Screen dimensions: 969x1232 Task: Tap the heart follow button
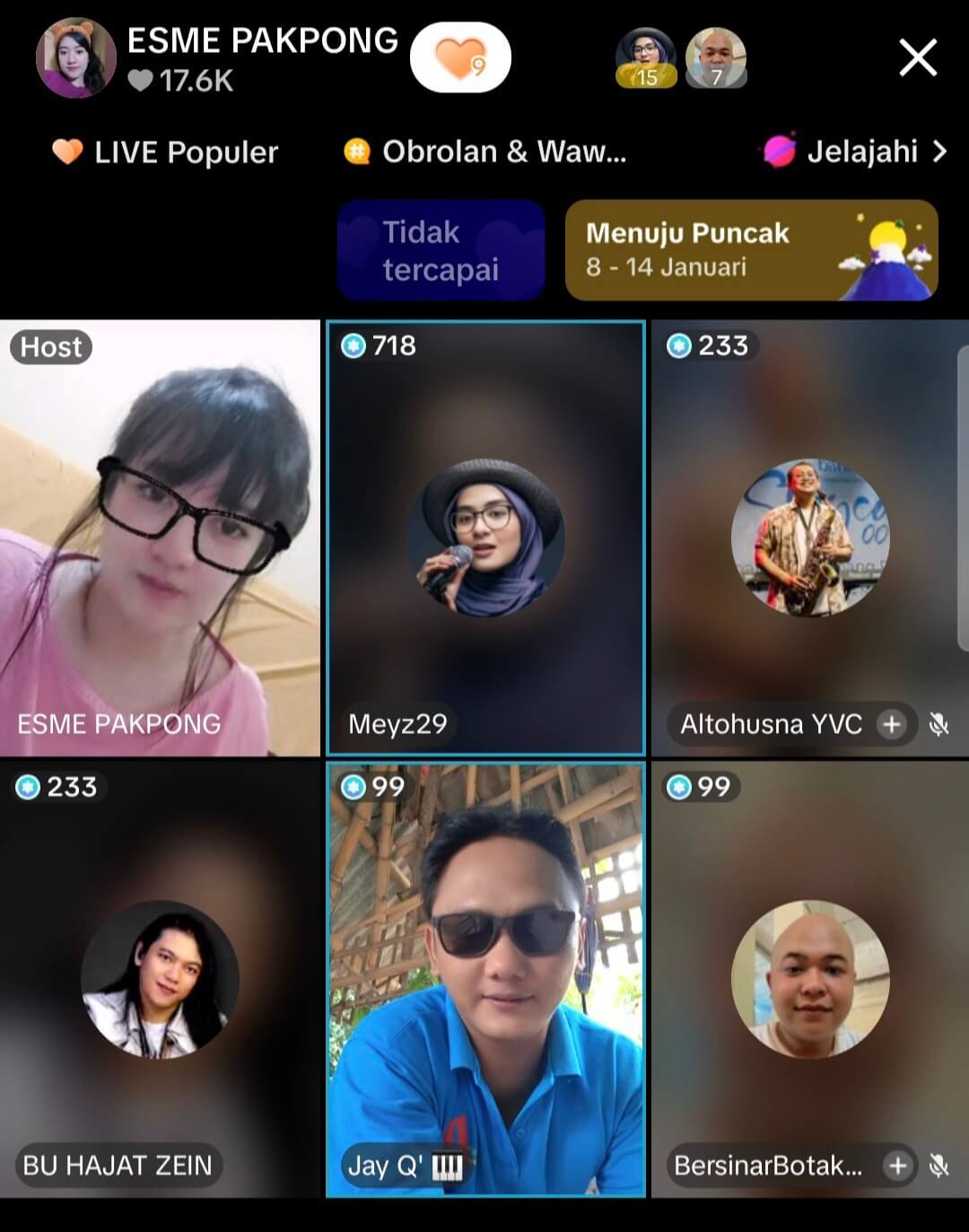(x=459, y=58)
